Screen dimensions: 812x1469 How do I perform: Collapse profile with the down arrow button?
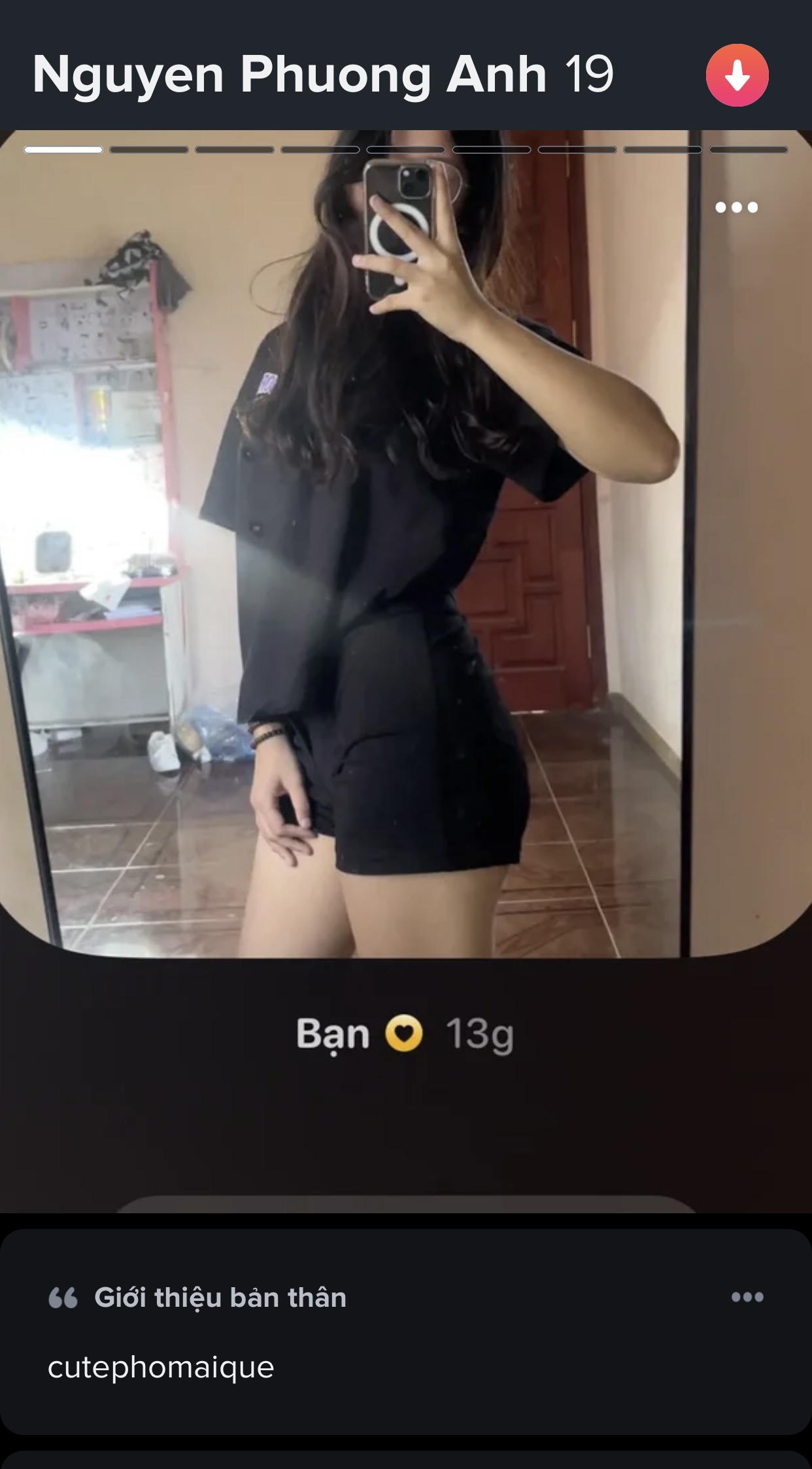pos(737,75)
